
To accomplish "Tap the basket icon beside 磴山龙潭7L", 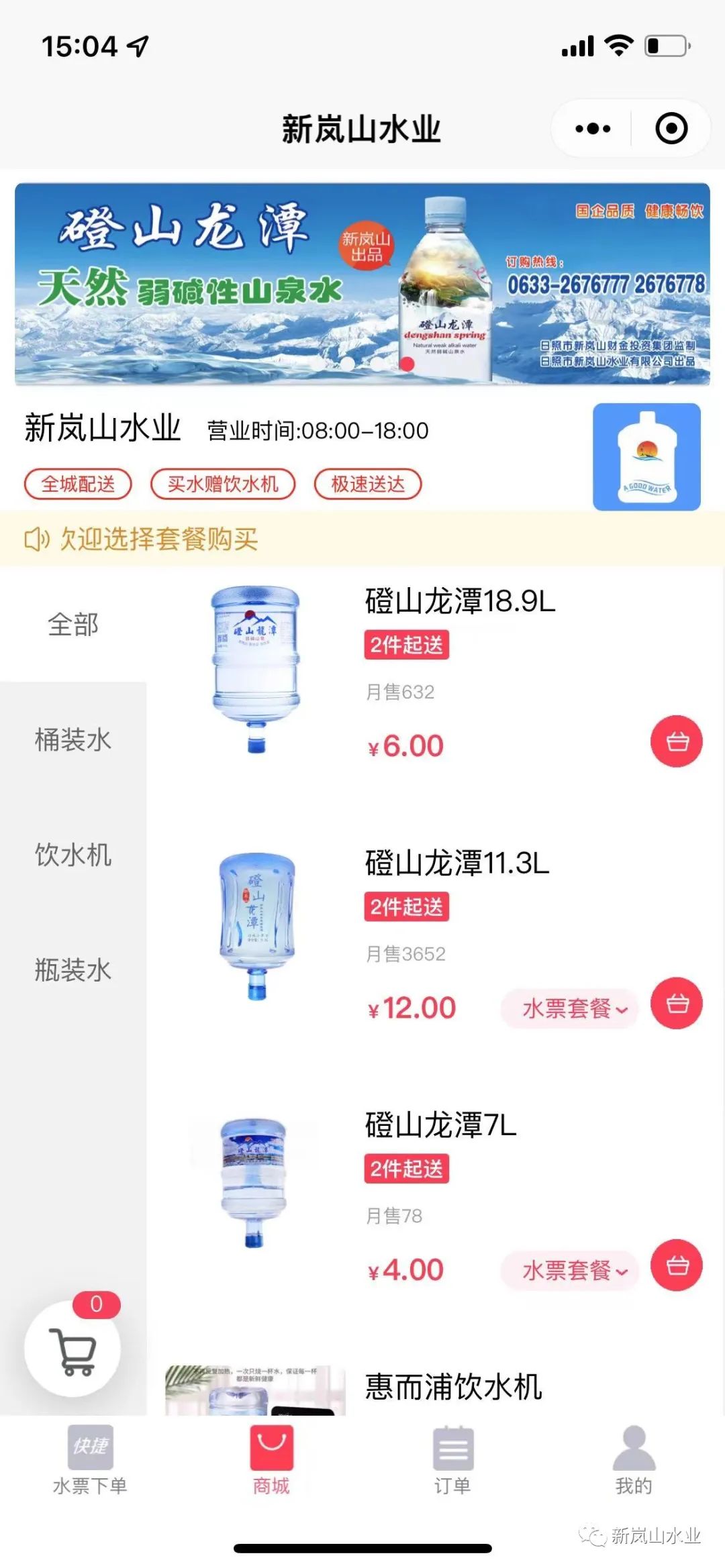I will (x=678, y=1266).
